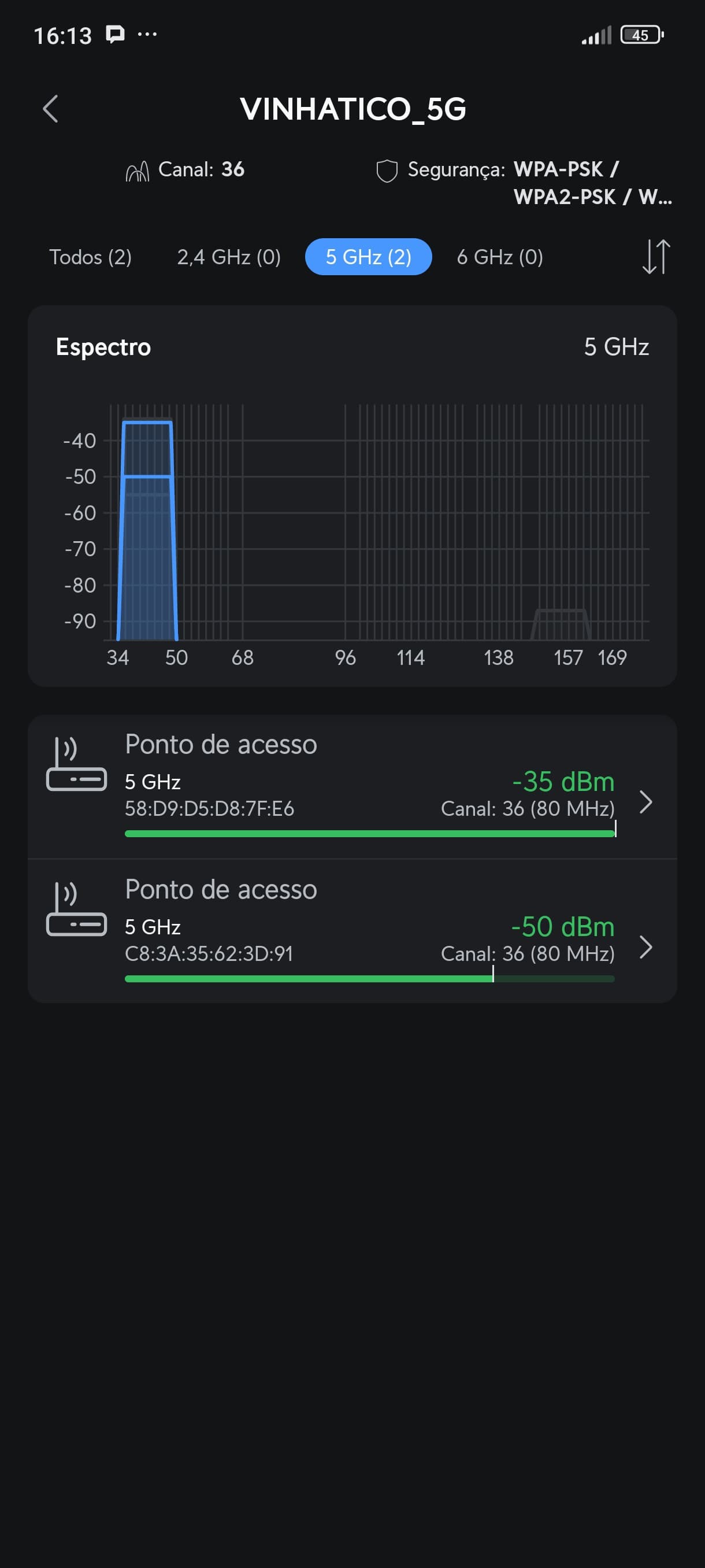This screenshot has width=705, height=1568.
Task: Open the sort order arrows
Action: [x=656, y=257]
